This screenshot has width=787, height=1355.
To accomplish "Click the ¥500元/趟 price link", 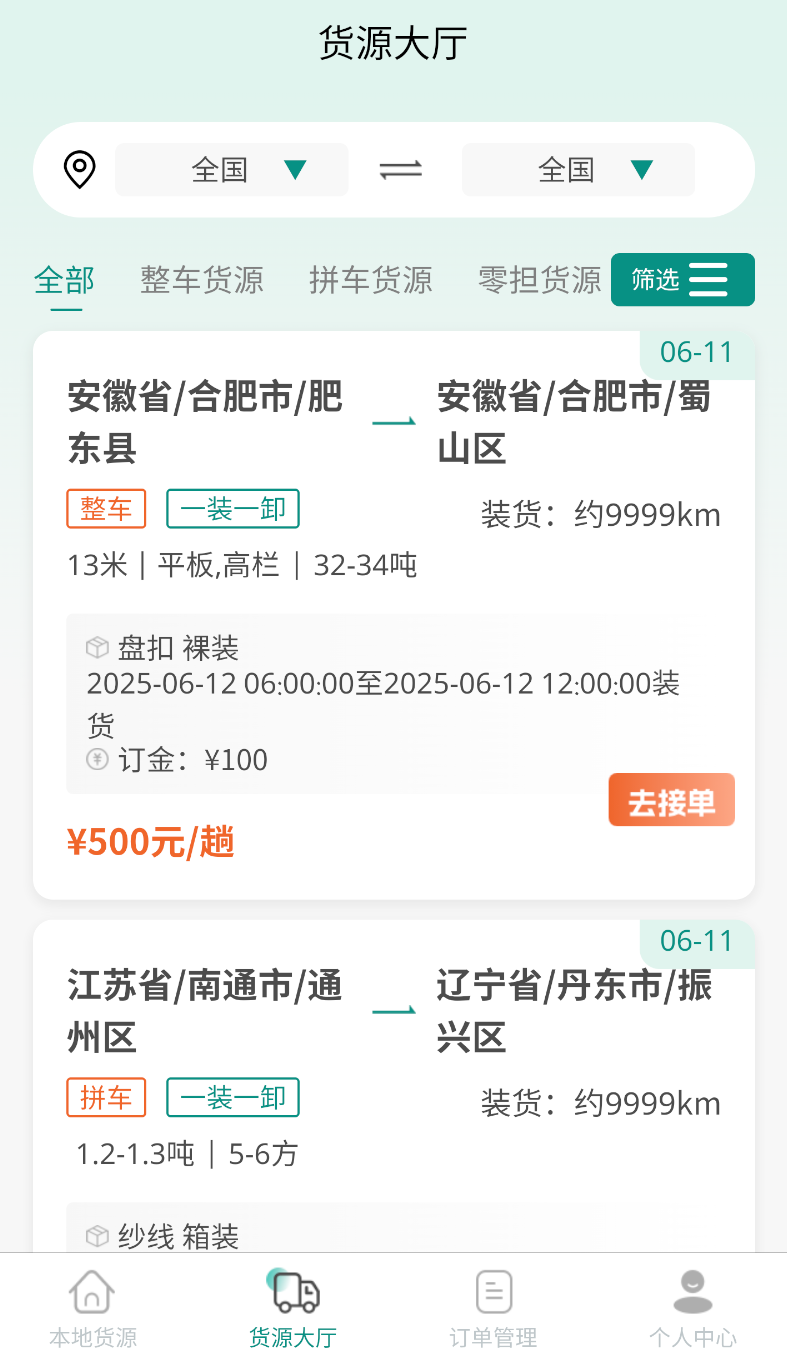I will [x=150, y=841].
